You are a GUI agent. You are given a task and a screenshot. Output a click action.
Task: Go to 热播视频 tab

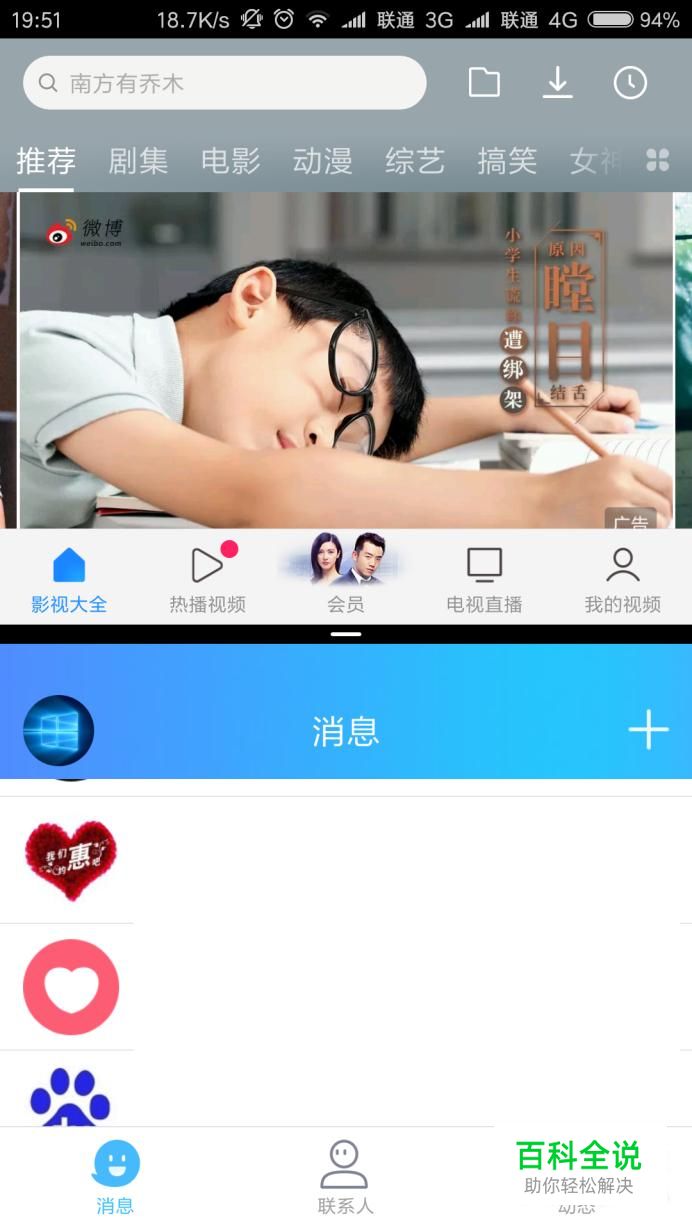pyautogui.click(x=207, y=578)
